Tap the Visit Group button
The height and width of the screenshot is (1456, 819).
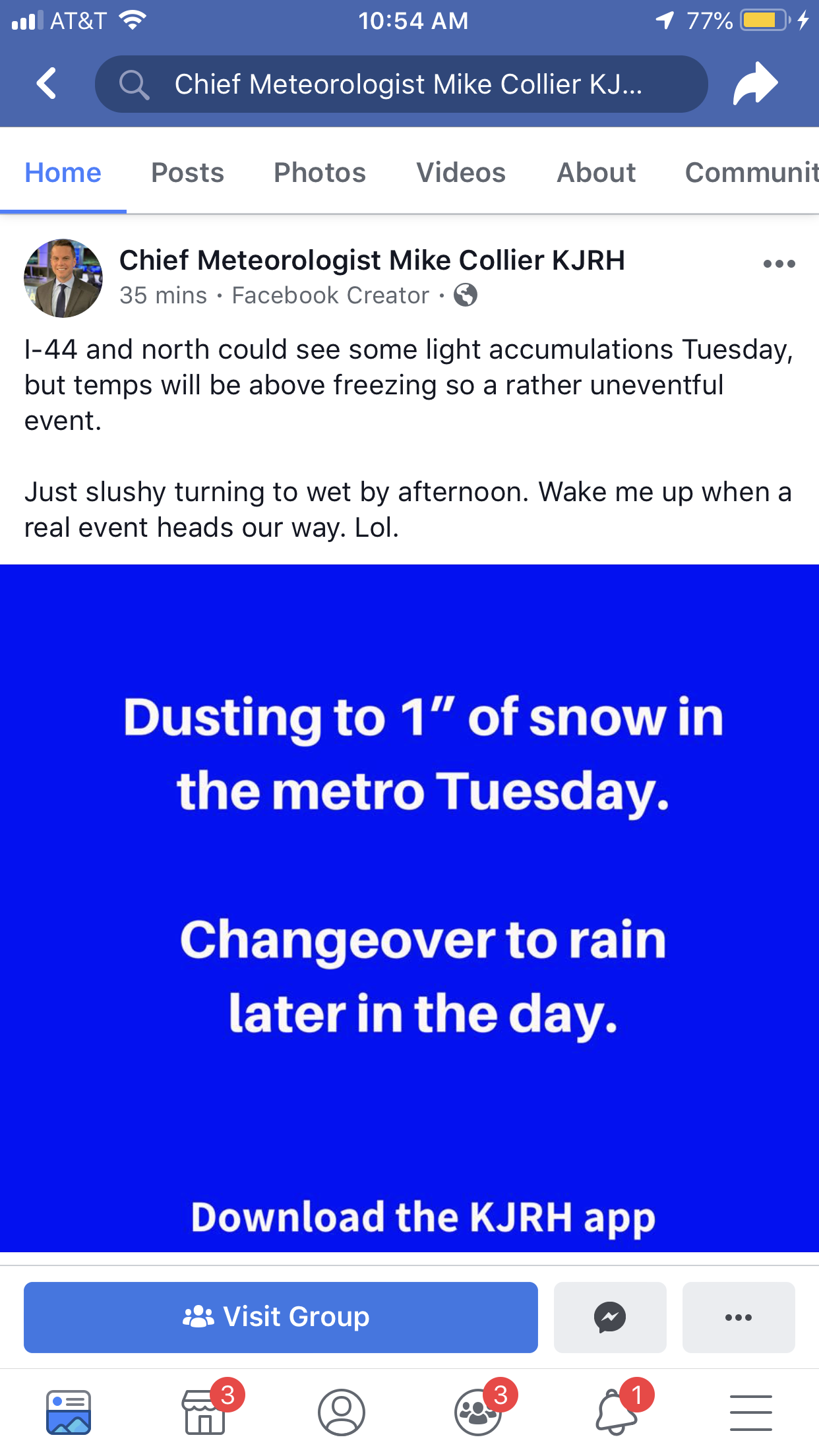[x=281, y=1317]
